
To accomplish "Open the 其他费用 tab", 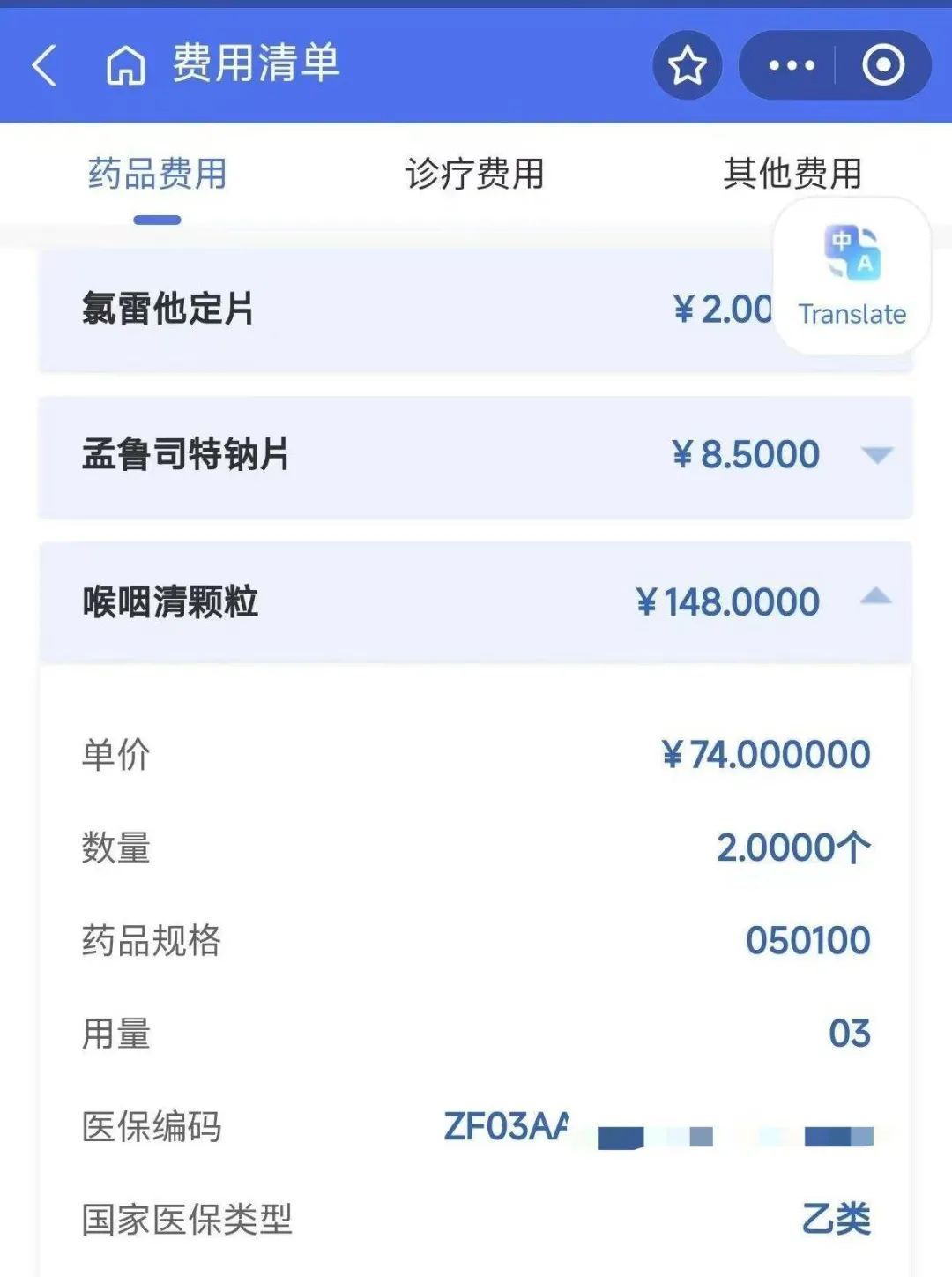I will point(792,174).
